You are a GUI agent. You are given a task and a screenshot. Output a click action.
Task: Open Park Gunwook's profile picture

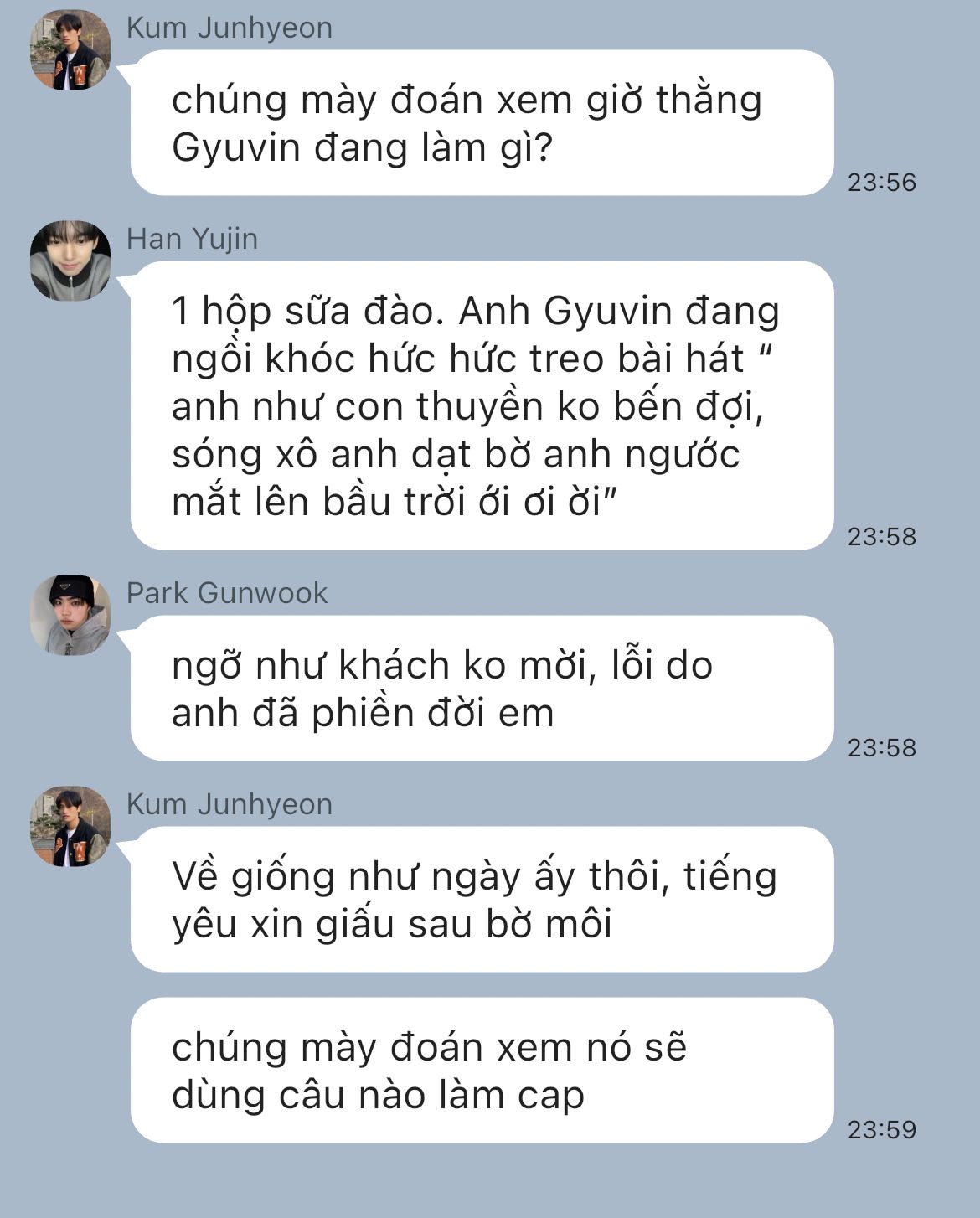[x=70, y=615]
